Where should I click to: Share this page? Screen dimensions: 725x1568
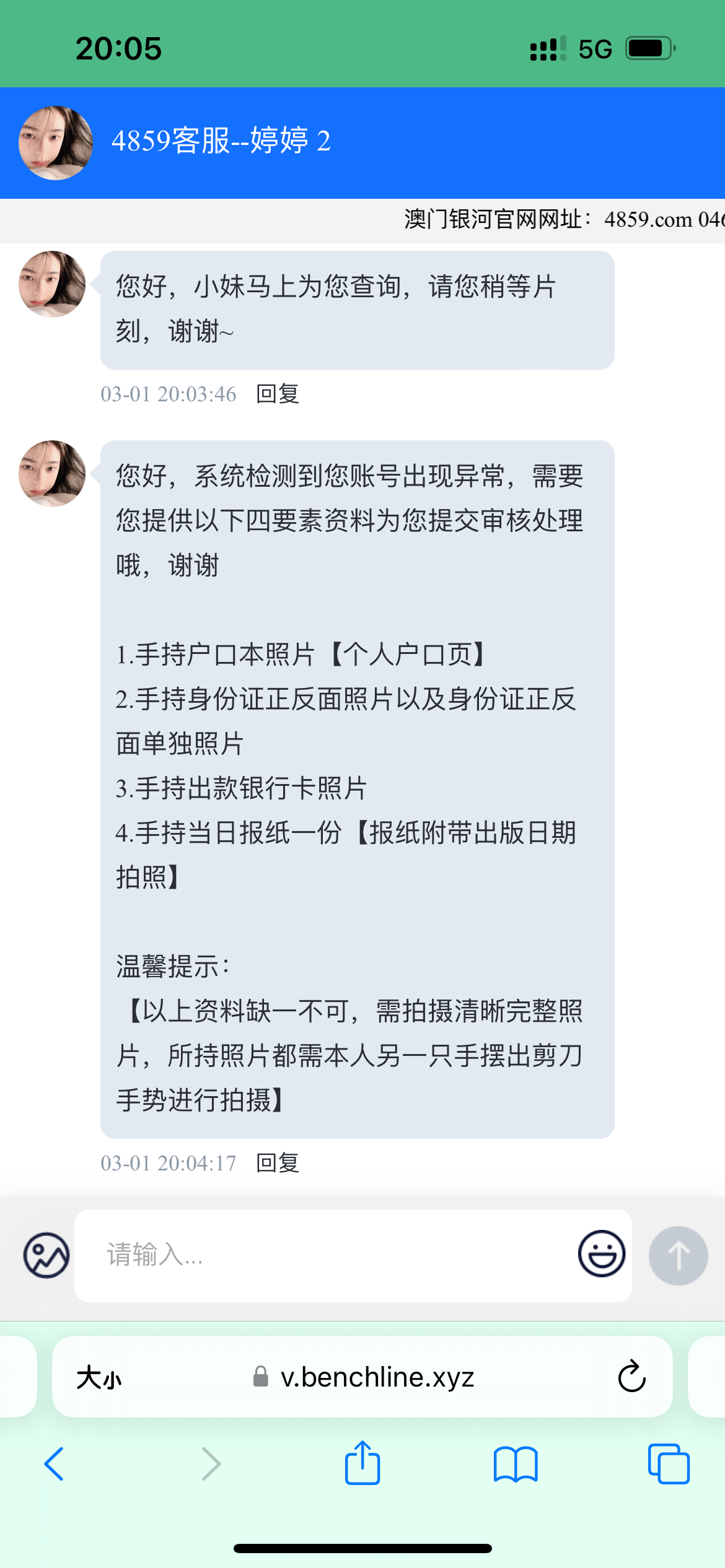coord(362,1463)
